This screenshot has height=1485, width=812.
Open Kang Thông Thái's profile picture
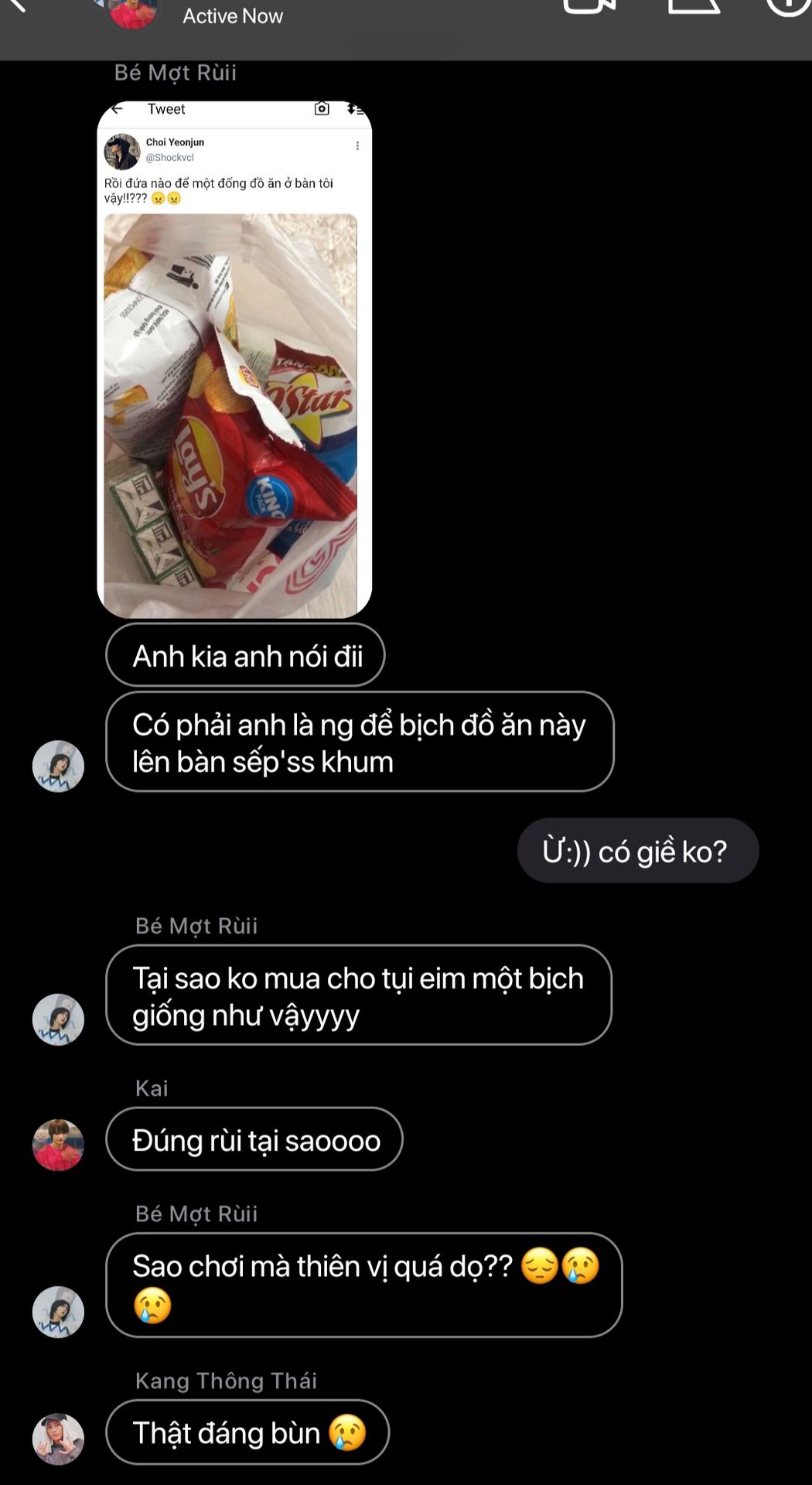point(58,1439)
